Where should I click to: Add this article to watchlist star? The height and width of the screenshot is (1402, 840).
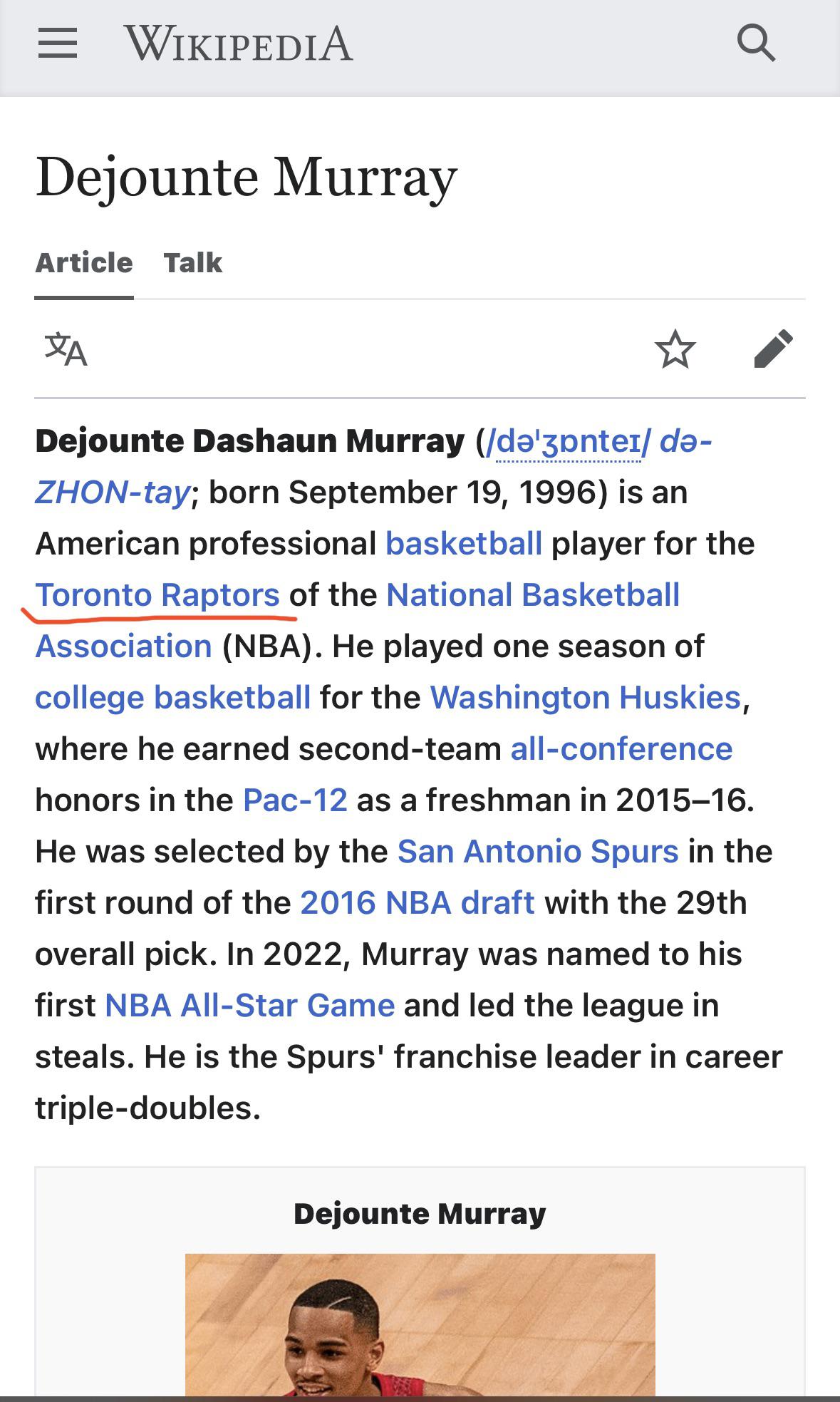point(675,349)
